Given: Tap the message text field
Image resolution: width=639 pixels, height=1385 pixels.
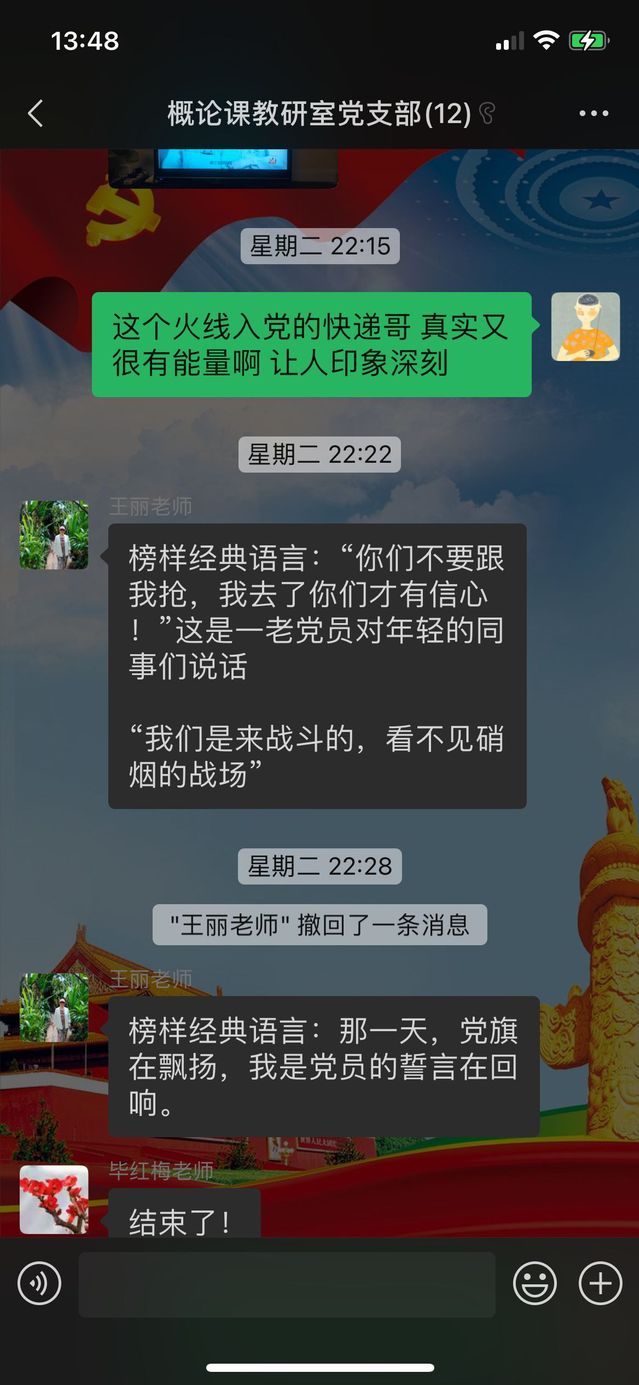Looking at the screenshot, I should [287, 1284].
